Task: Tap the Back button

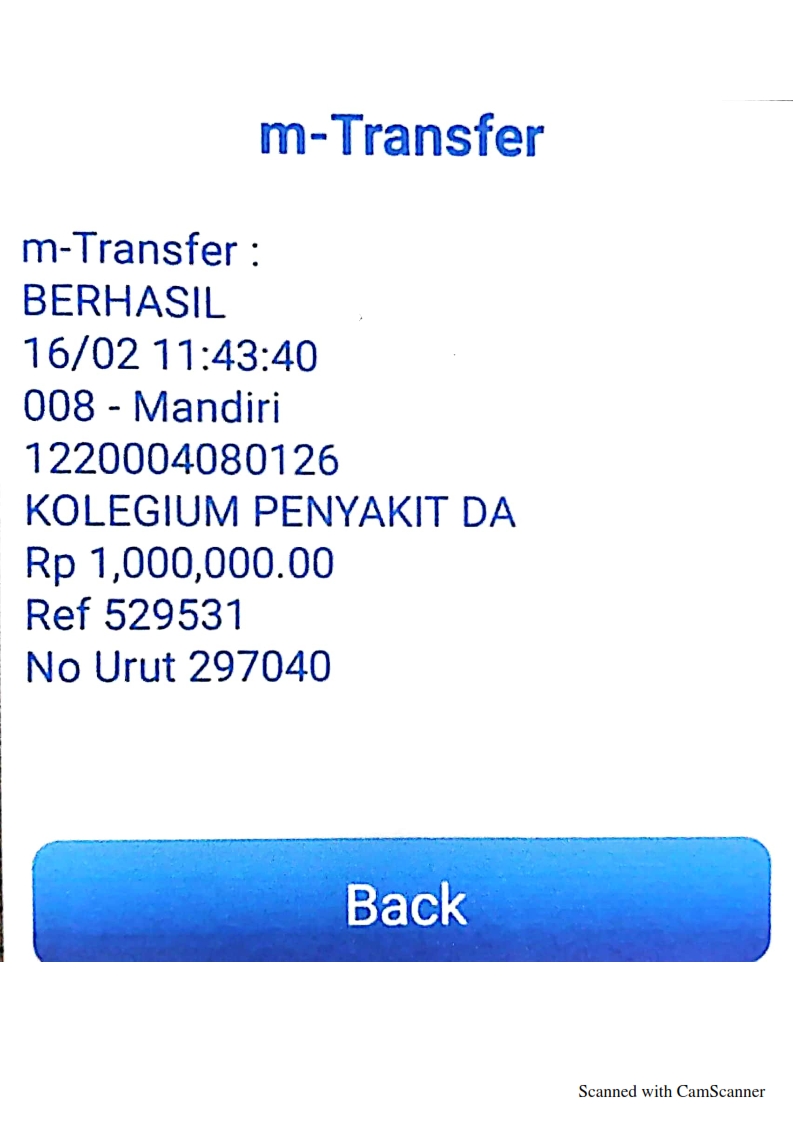Action: tap(403, 902)
